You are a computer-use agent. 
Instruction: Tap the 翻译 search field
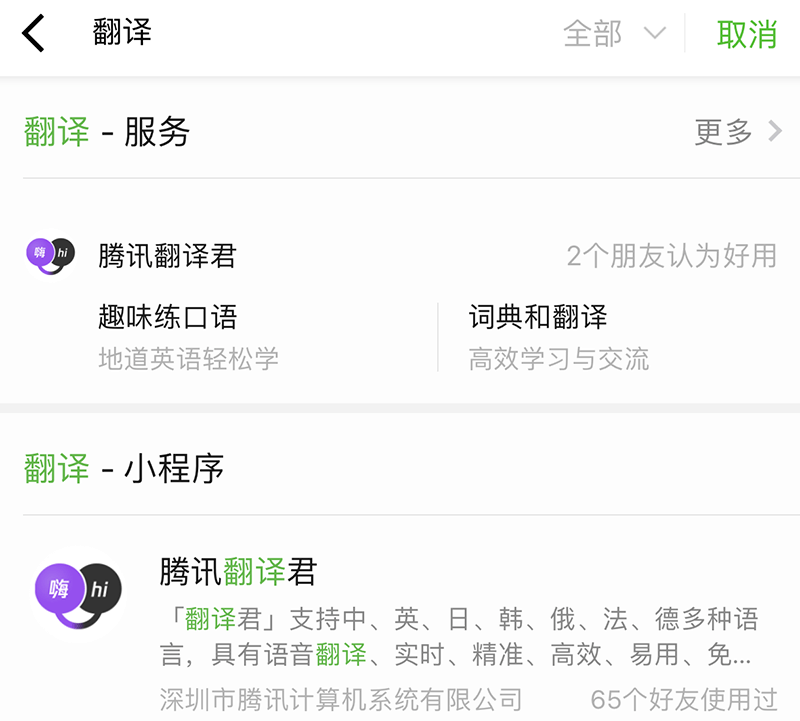[x=300, y=33]
